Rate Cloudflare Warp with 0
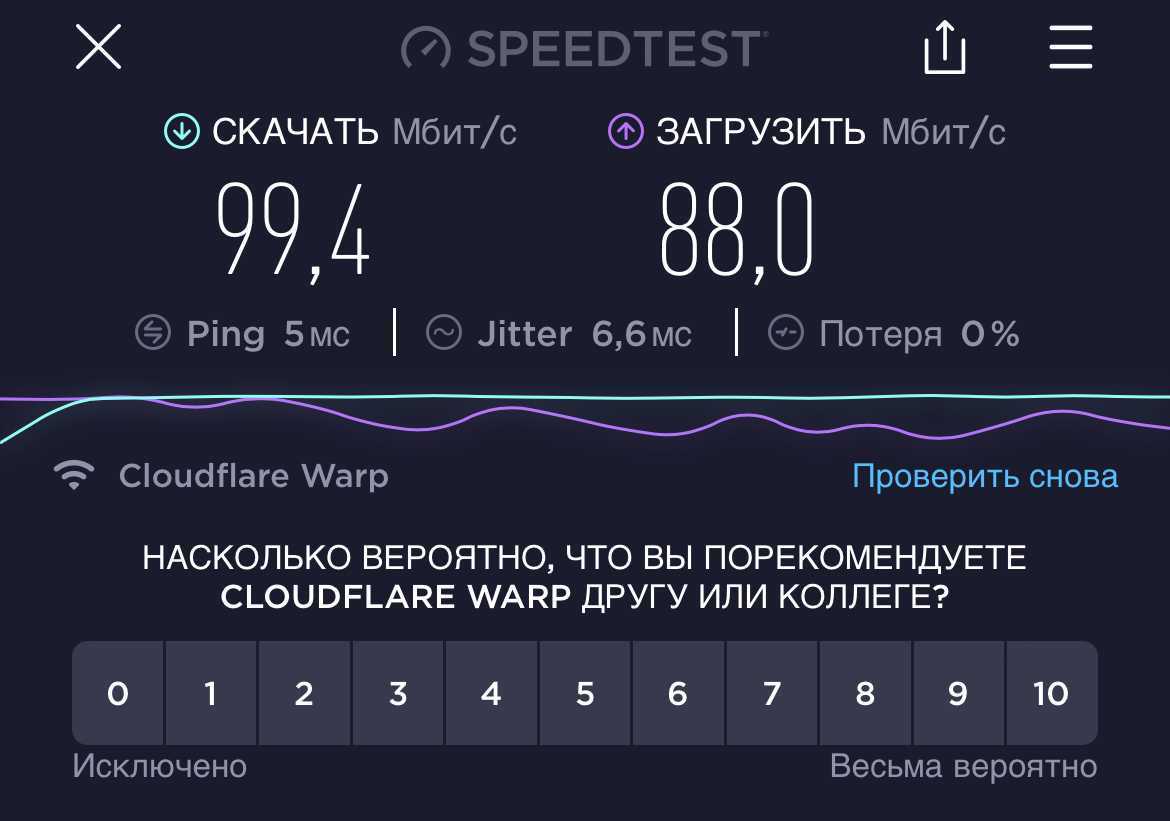The height and width of the screenshot is (821, 1170). coord(118,693)
